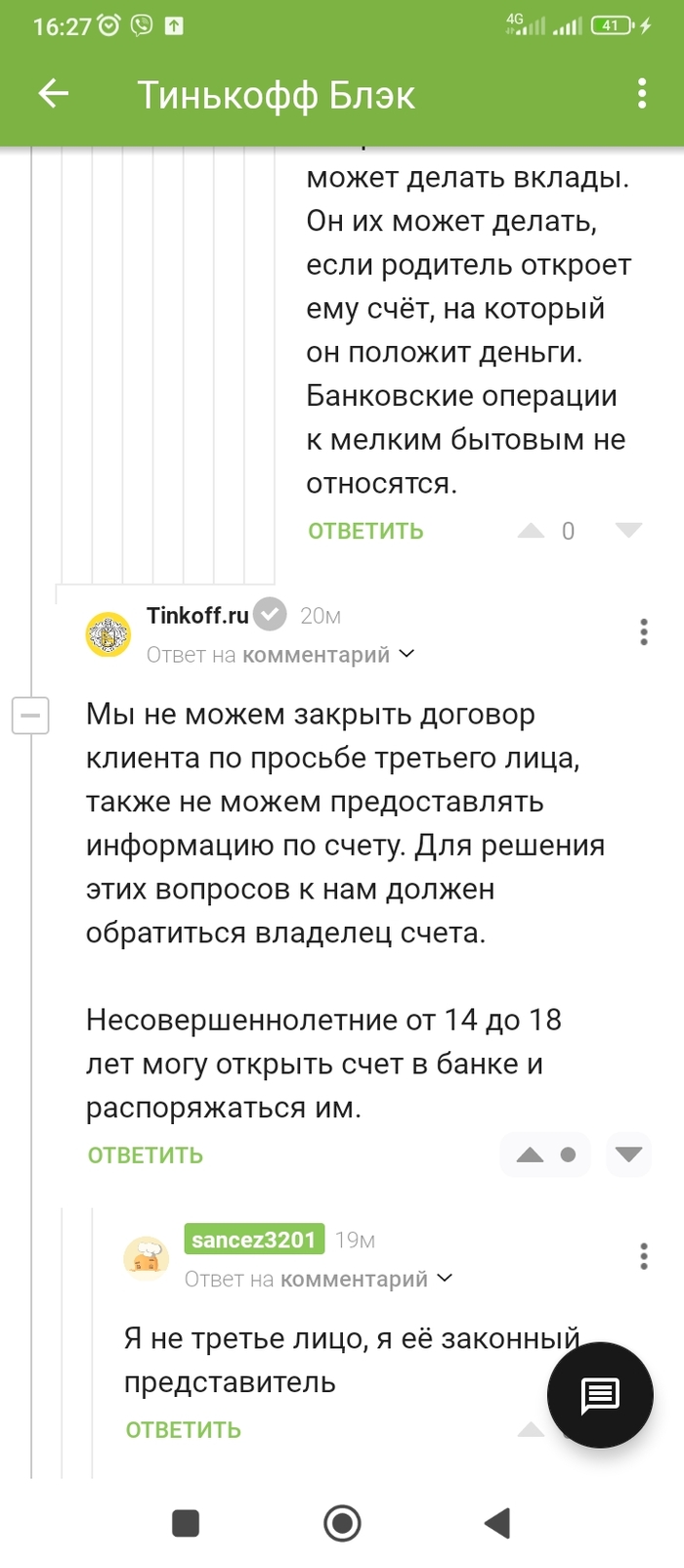Open recent apps via square button
This screenshot has height=1568, width=684.
(x=186, y=1522)
